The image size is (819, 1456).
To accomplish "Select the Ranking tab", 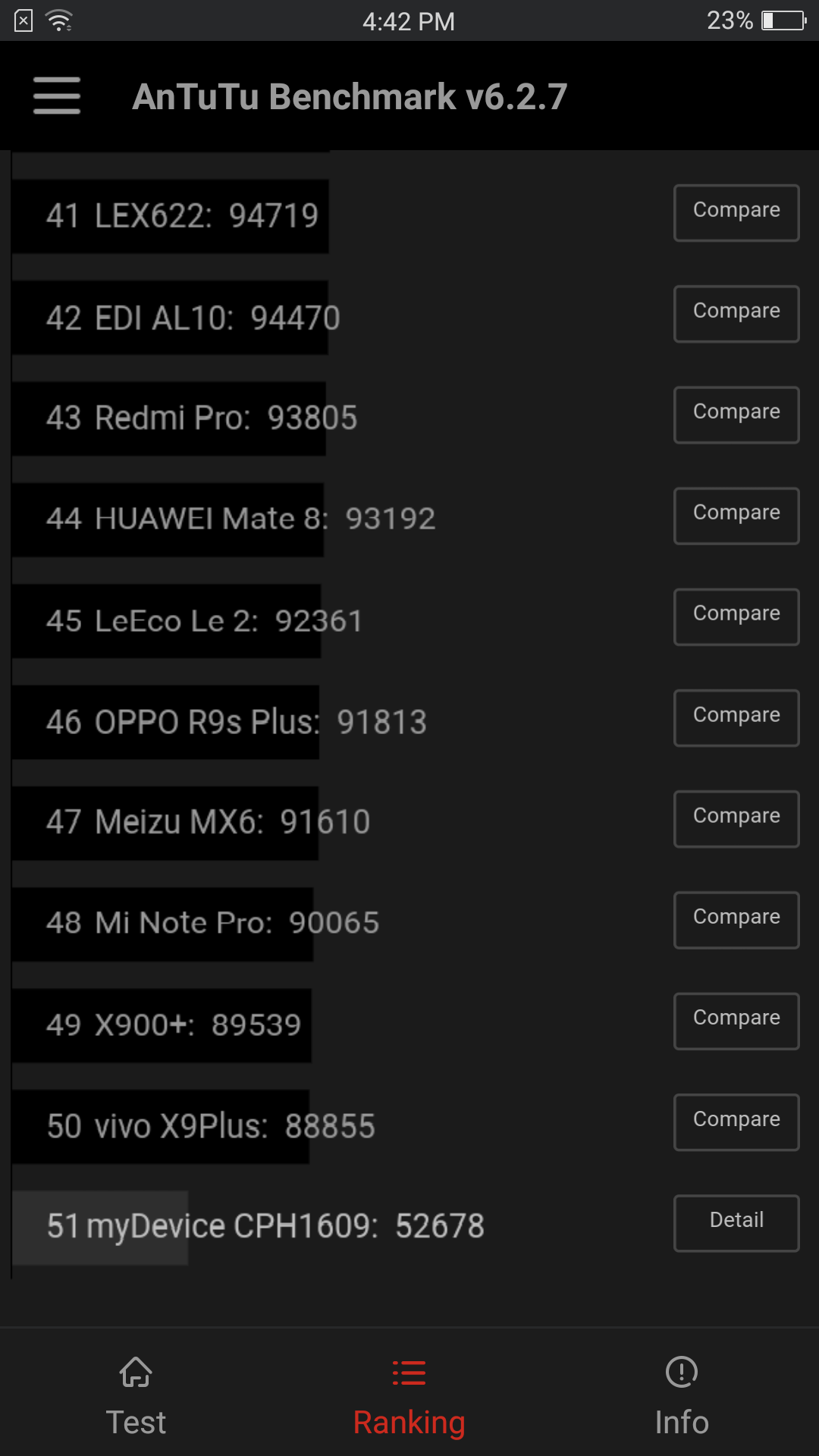I will click(409, 1397).
